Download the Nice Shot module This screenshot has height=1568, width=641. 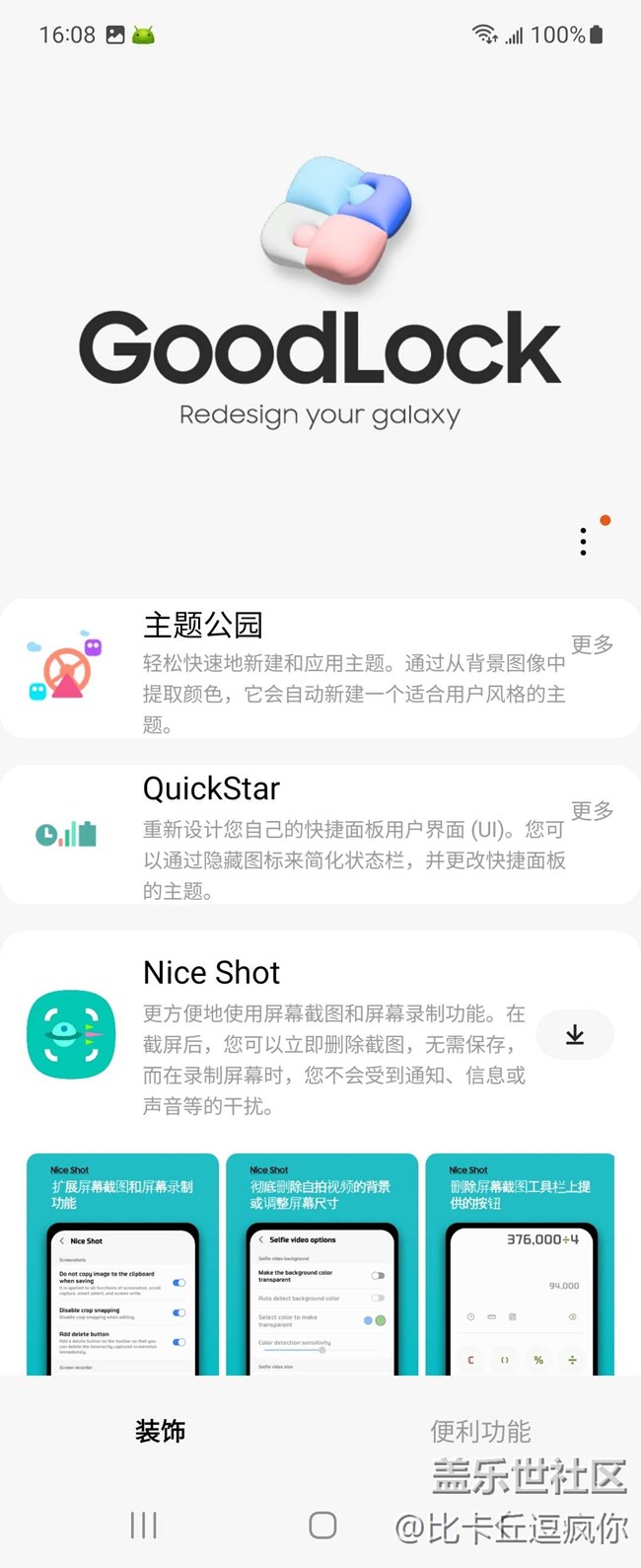point(575,1034)
